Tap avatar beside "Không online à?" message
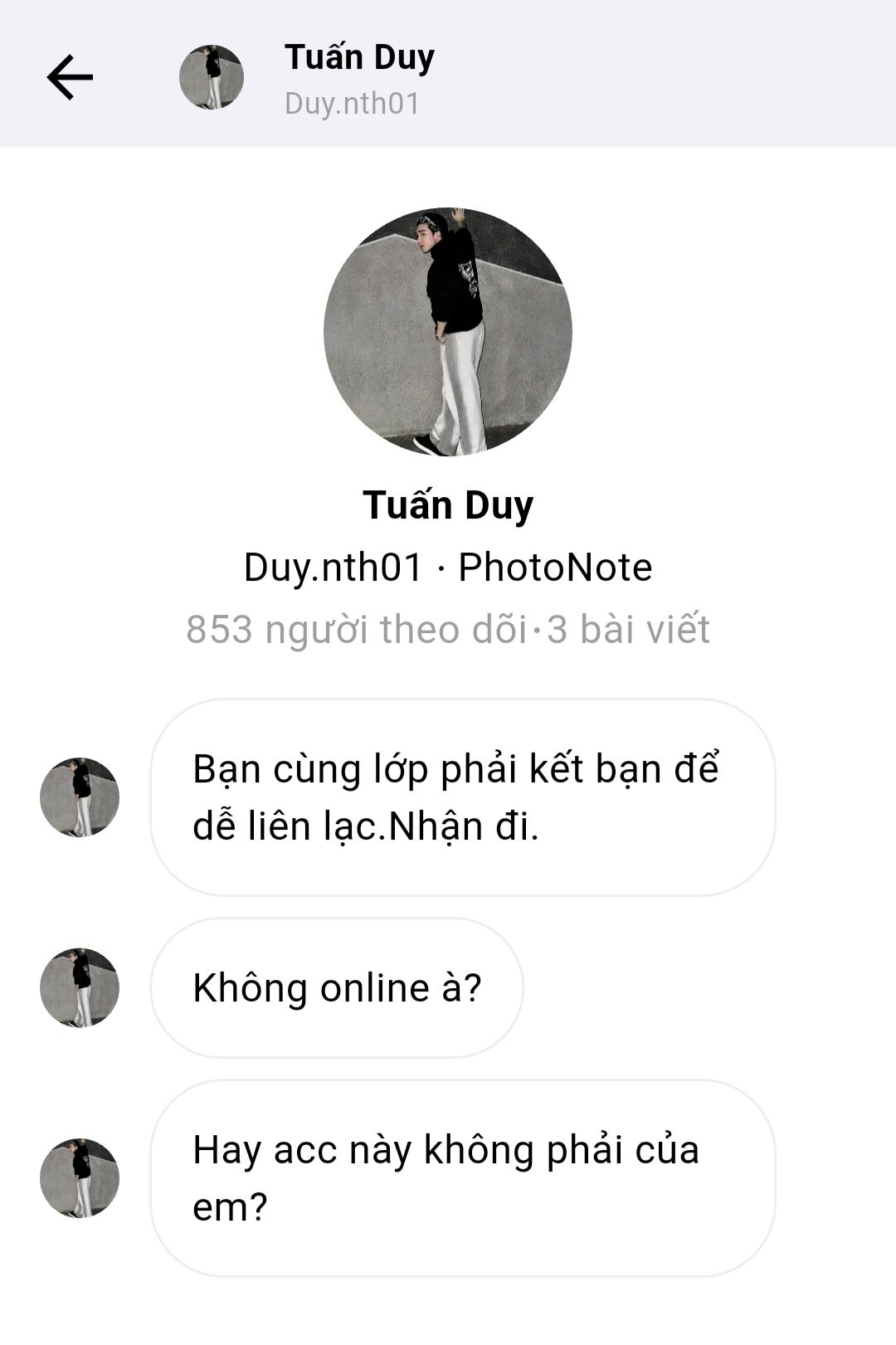The width and height of the screenshot is (896, 1345). coord(80,987)
